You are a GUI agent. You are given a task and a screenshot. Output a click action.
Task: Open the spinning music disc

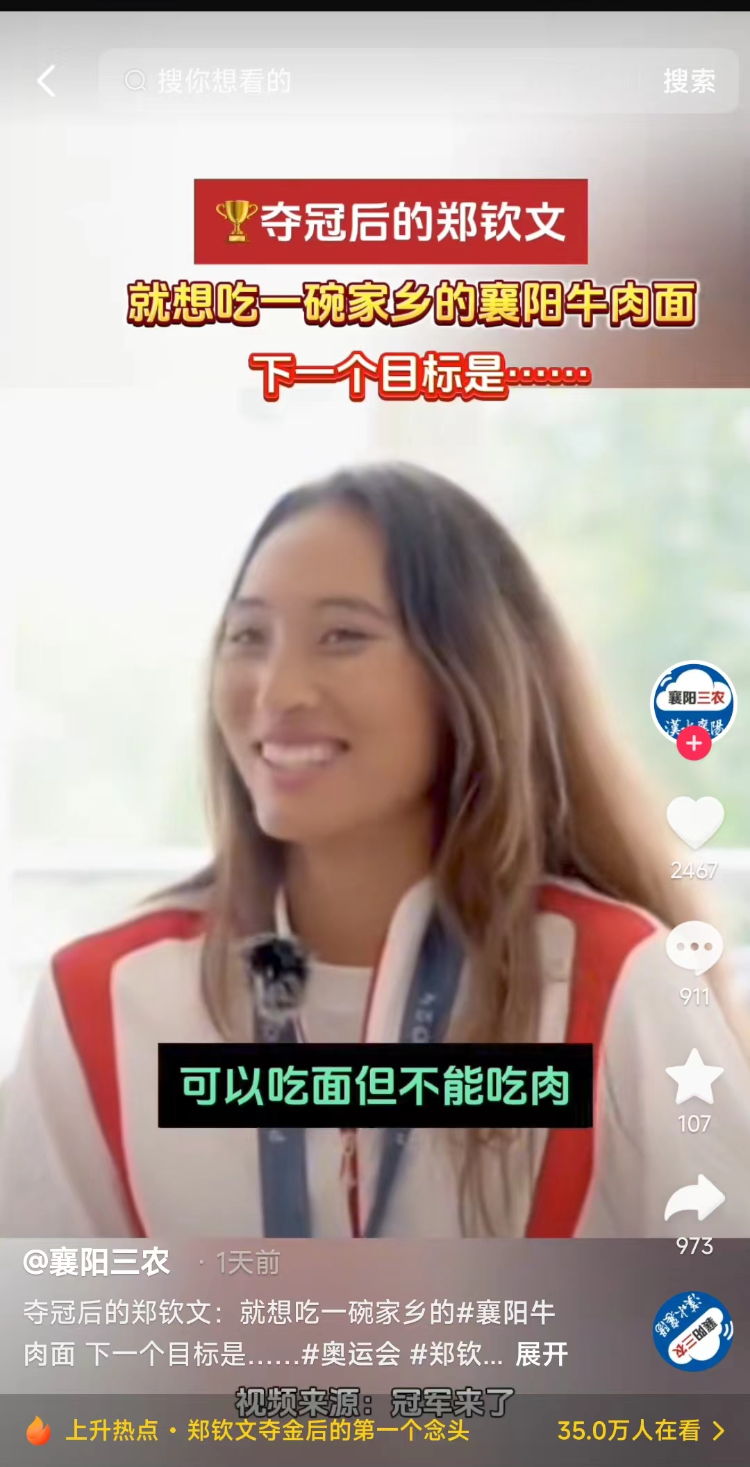(x=692, y=1331)
